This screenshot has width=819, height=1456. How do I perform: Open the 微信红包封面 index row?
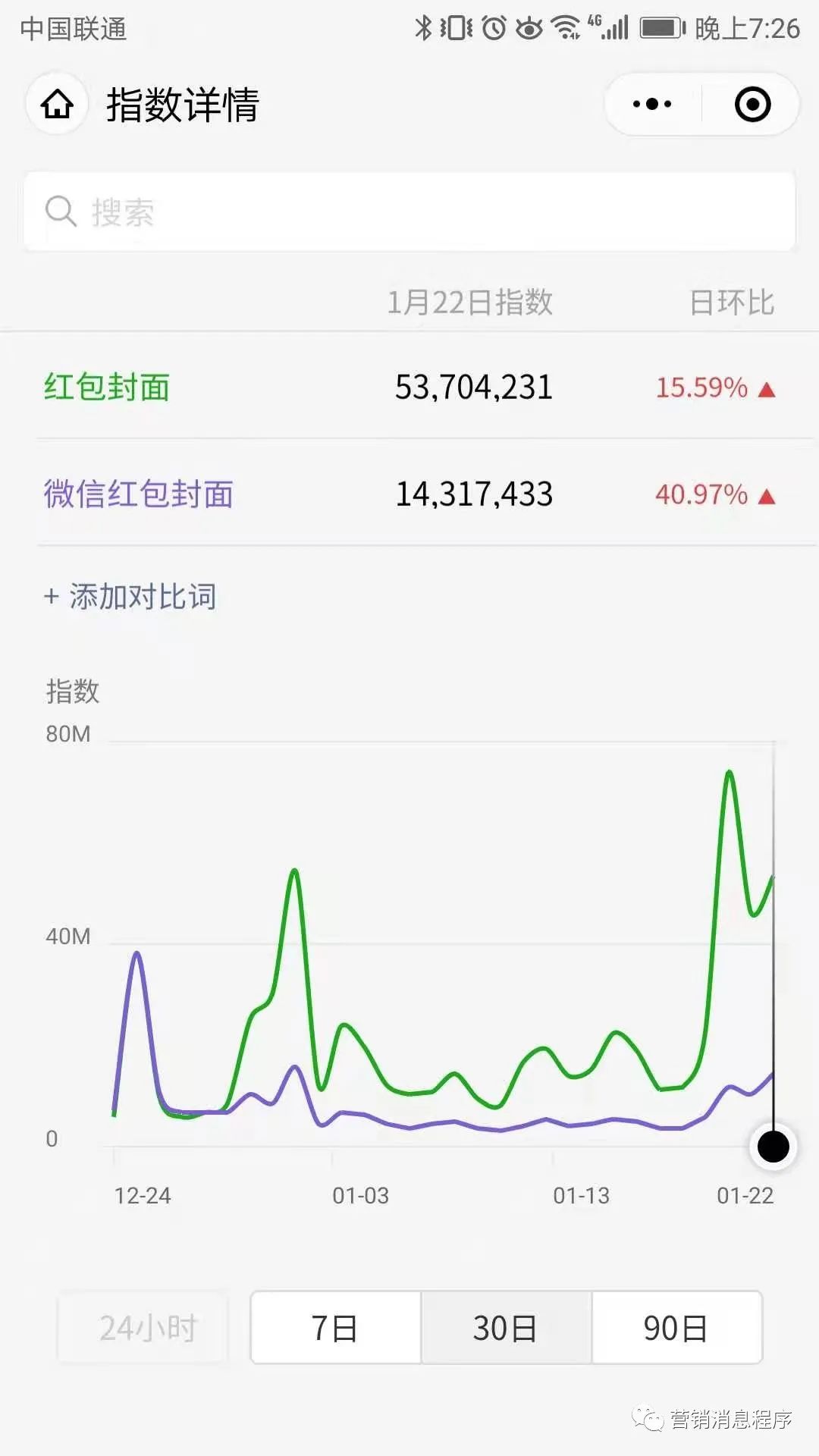coord(409,494)
